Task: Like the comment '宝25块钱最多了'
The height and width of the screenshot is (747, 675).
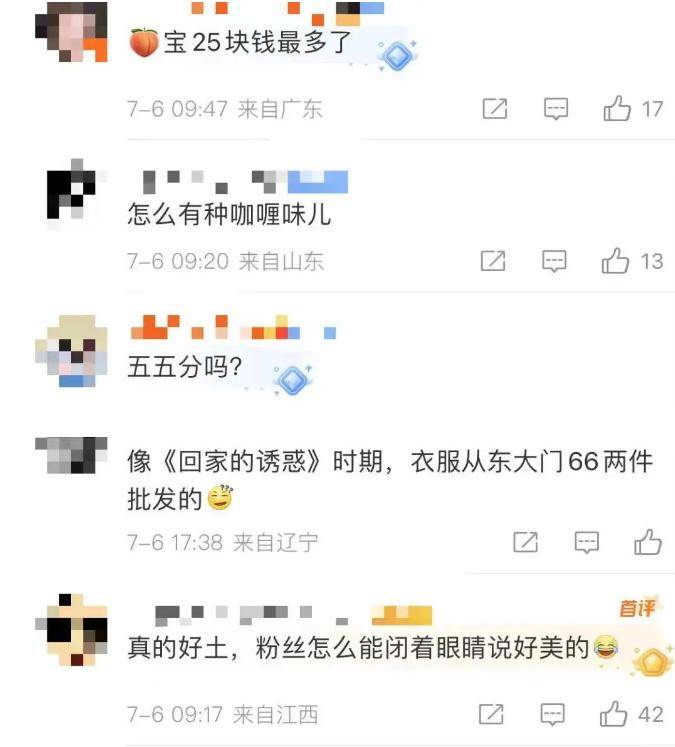Action: tap(617, 109)
